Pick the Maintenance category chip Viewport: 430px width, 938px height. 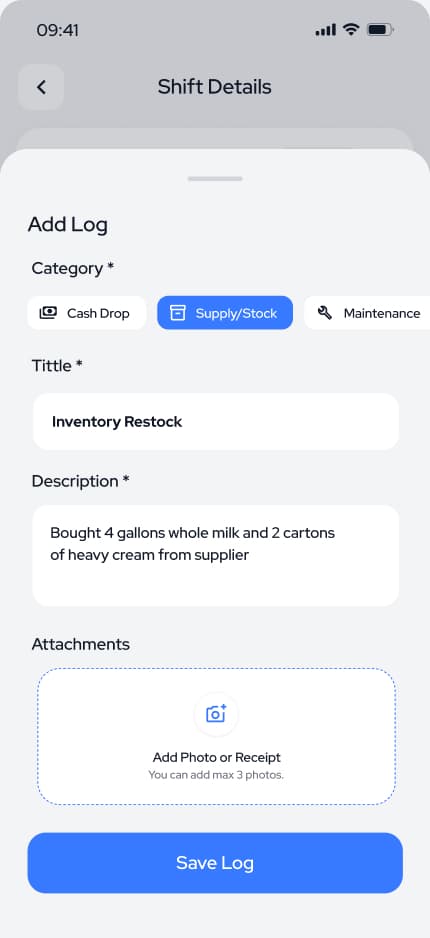coord(368,313)
